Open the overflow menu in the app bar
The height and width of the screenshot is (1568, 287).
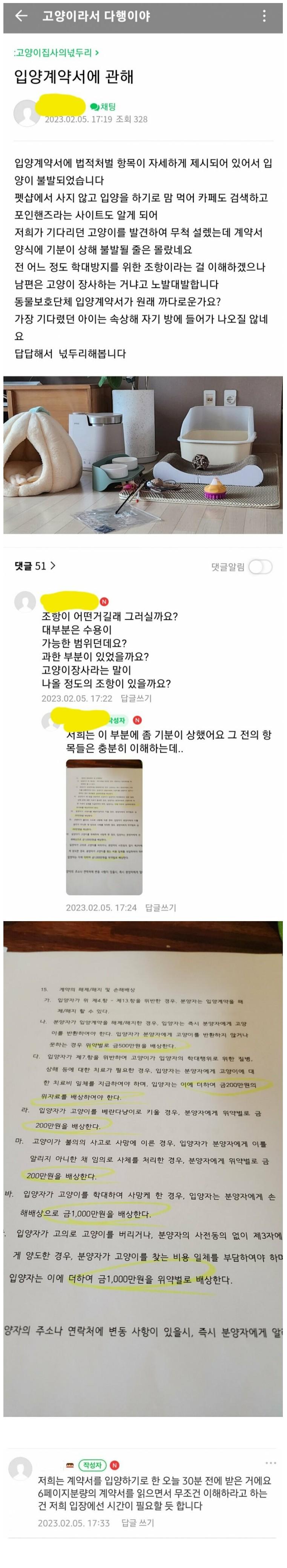pos(264,17)
